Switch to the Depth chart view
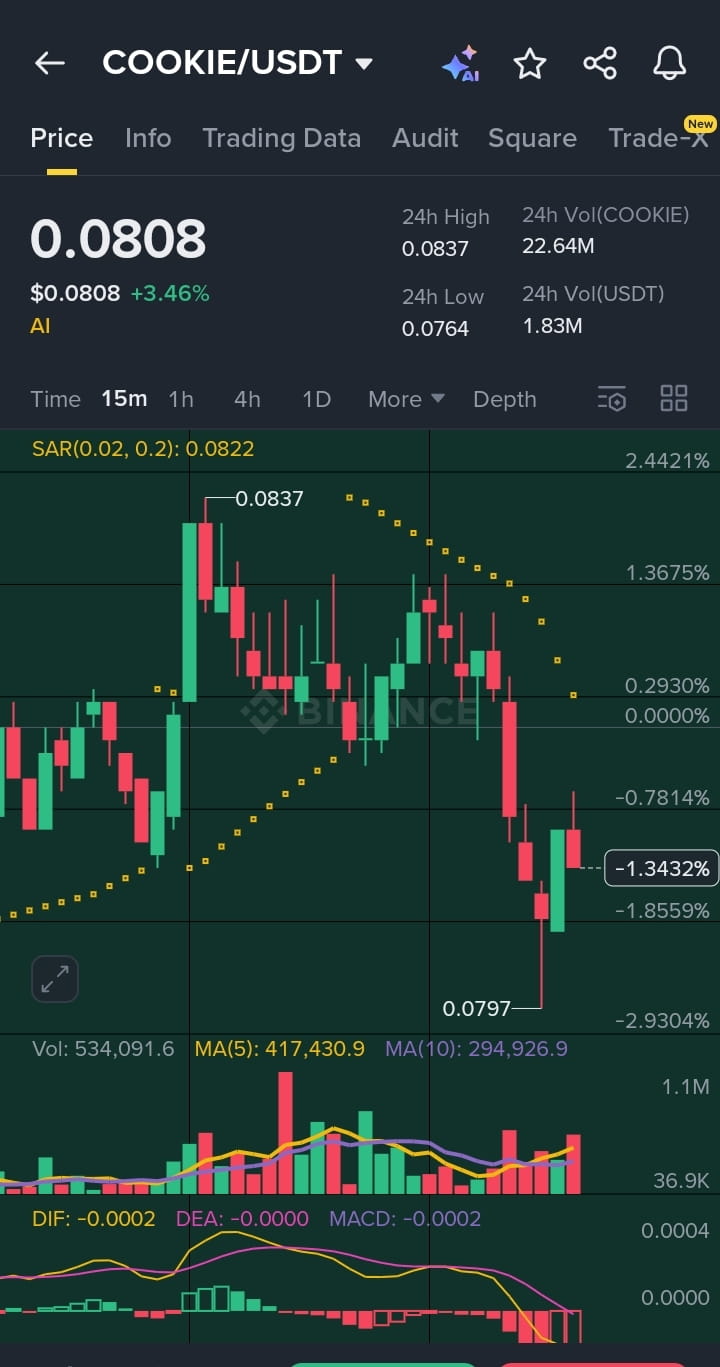Viewport: 720px width, 1367px height. (x=504, y=399)
